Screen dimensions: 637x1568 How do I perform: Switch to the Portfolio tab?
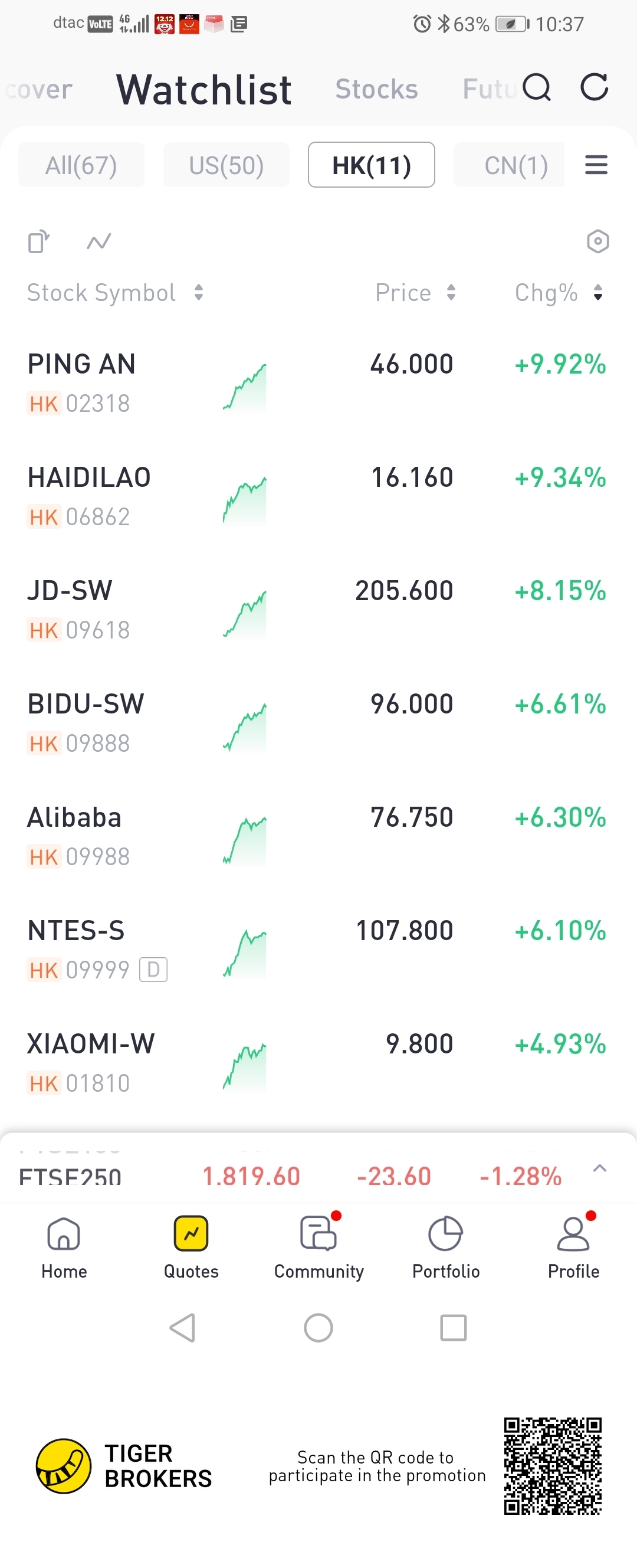tap(446, 1246)
